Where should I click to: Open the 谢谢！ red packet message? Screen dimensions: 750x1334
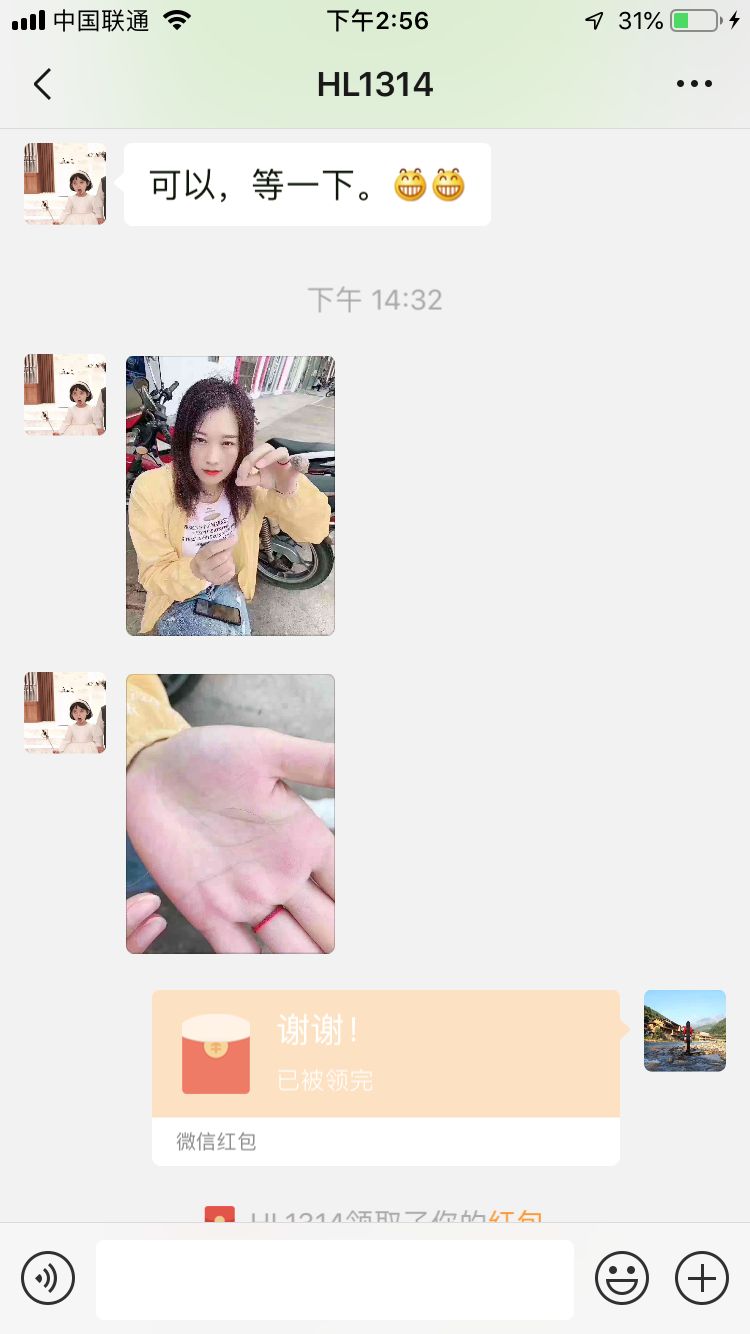pyautogui.click(x=385, y=1054)
